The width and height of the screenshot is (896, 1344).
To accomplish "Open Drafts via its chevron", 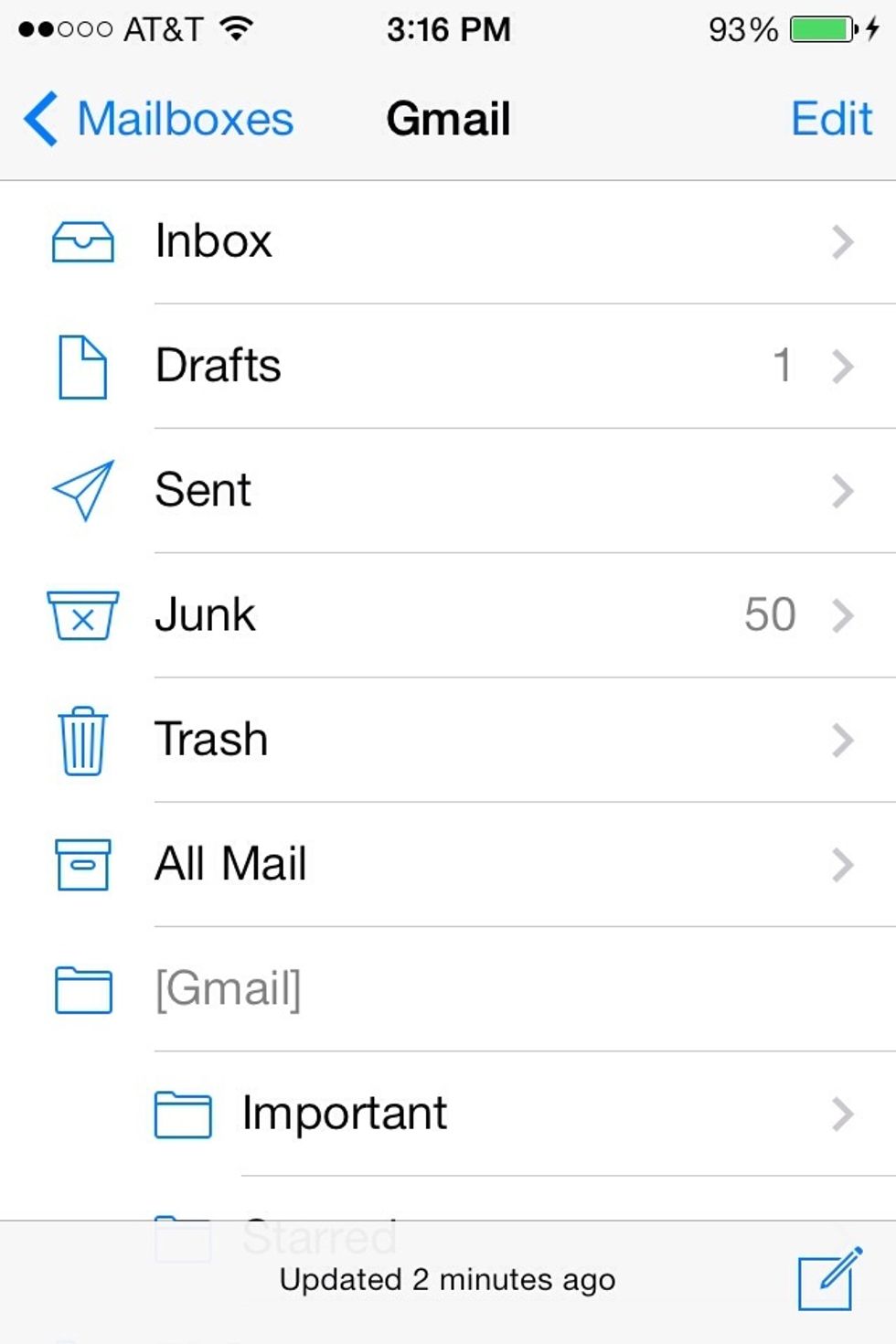I will pyautogui.click(x=841, y=365).
